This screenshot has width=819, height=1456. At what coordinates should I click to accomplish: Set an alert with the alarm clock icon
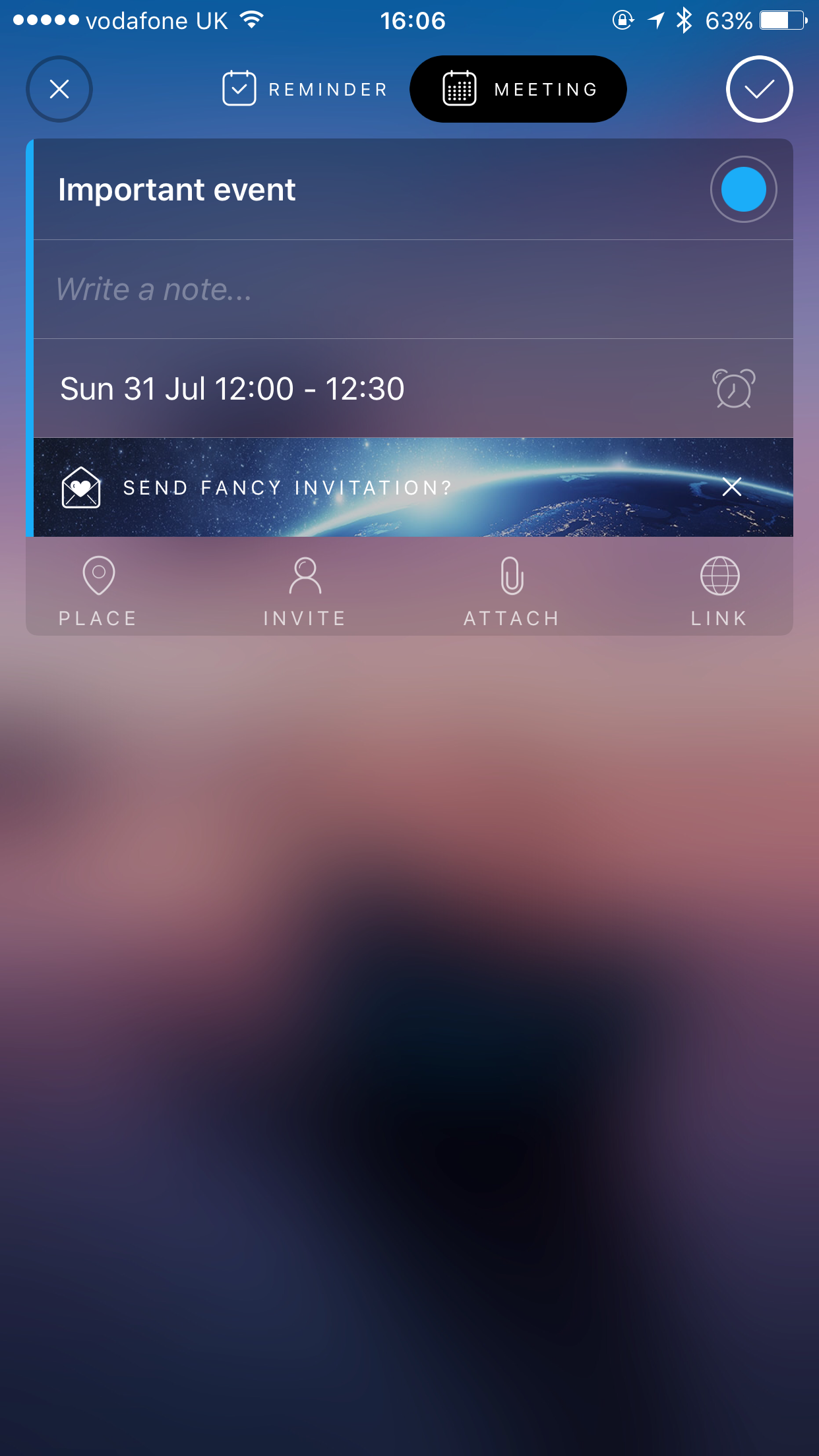coord(733,388)
